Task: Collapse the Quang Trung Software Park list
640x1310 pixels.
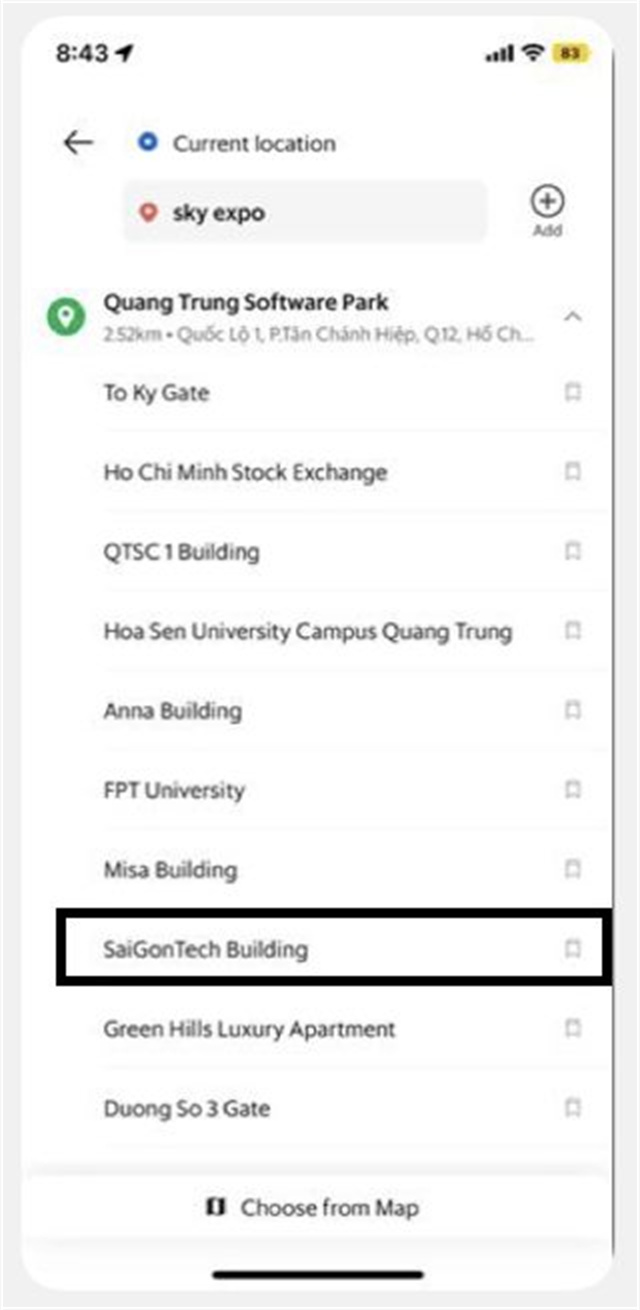Action: (x=572, y=316)
